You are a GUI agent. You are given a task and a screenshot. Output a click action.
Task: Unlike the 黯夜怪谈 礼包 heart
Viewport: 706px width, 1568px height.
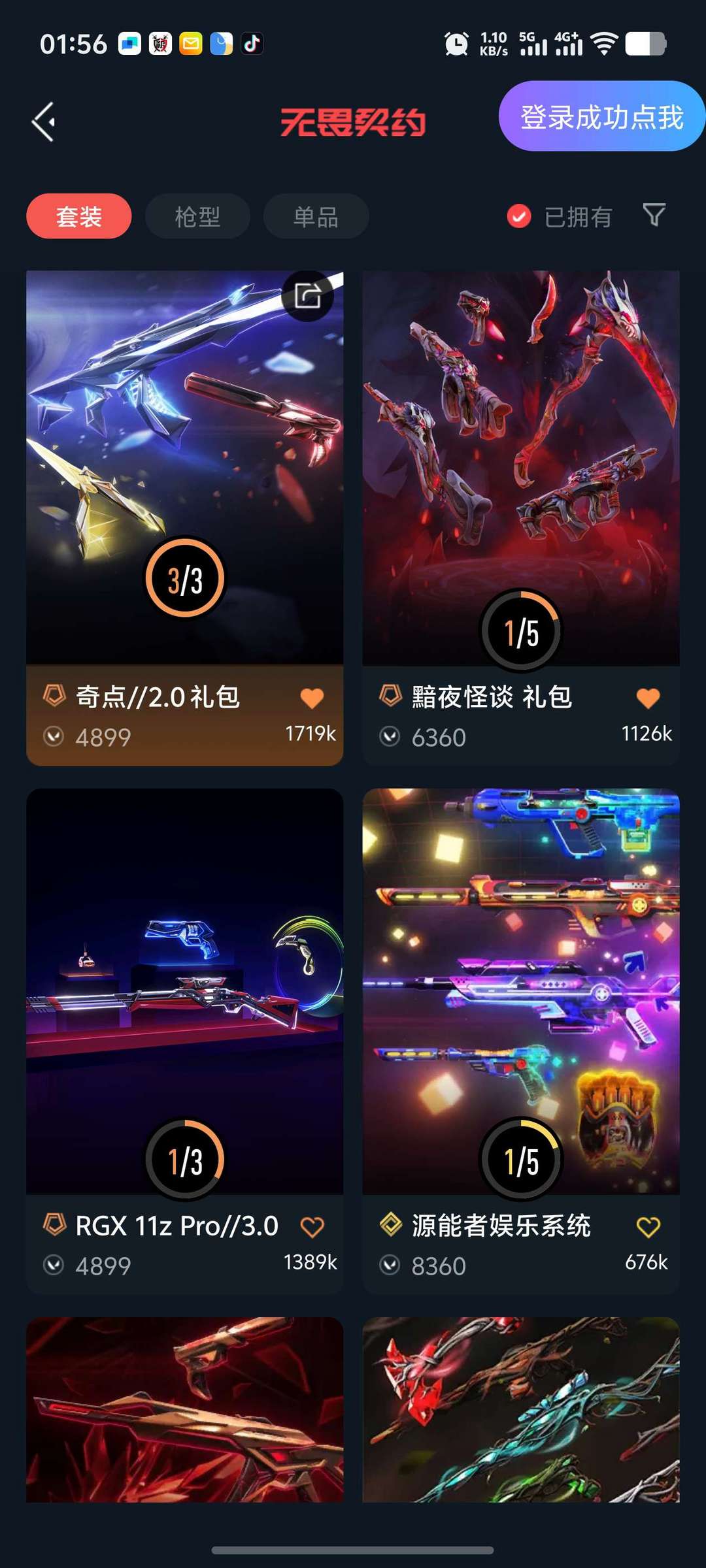click(648, 698)
